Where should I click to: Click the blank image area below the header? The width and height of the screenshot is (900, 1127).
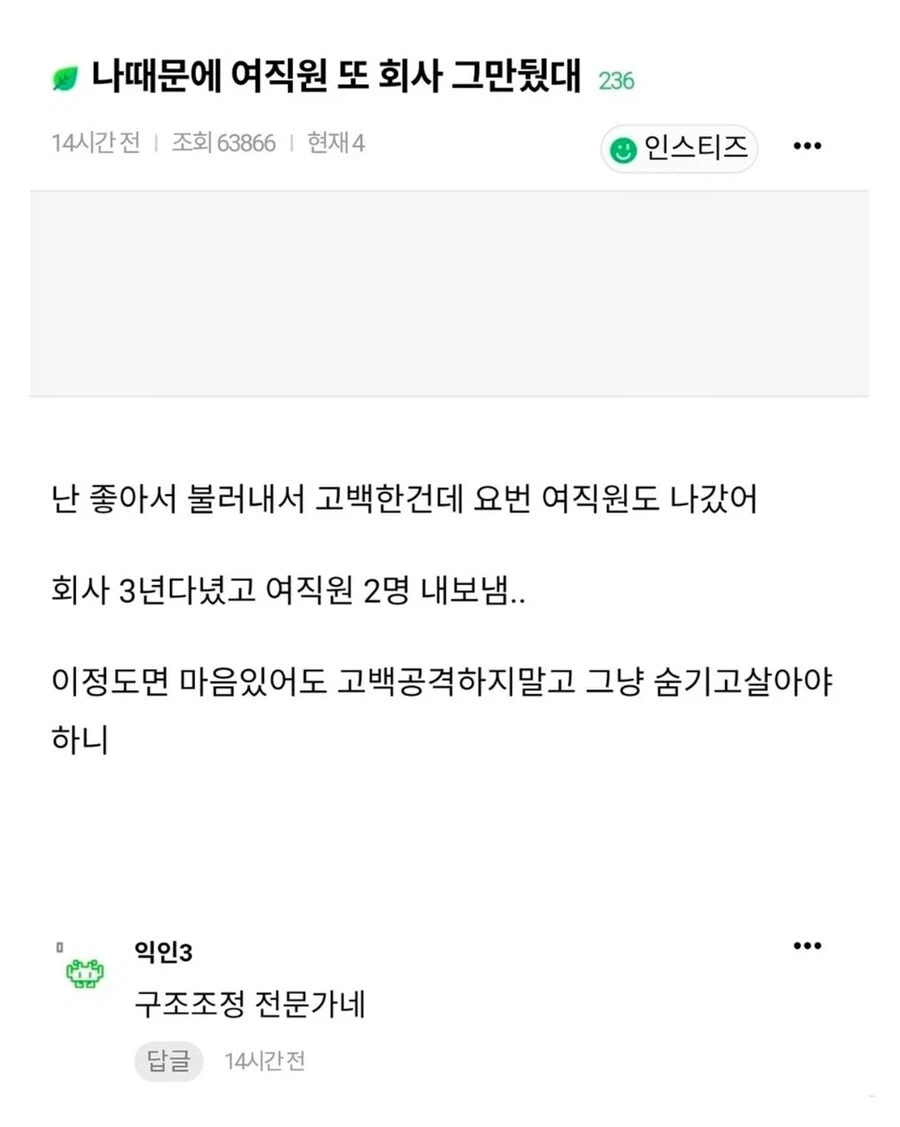(450, 295)
